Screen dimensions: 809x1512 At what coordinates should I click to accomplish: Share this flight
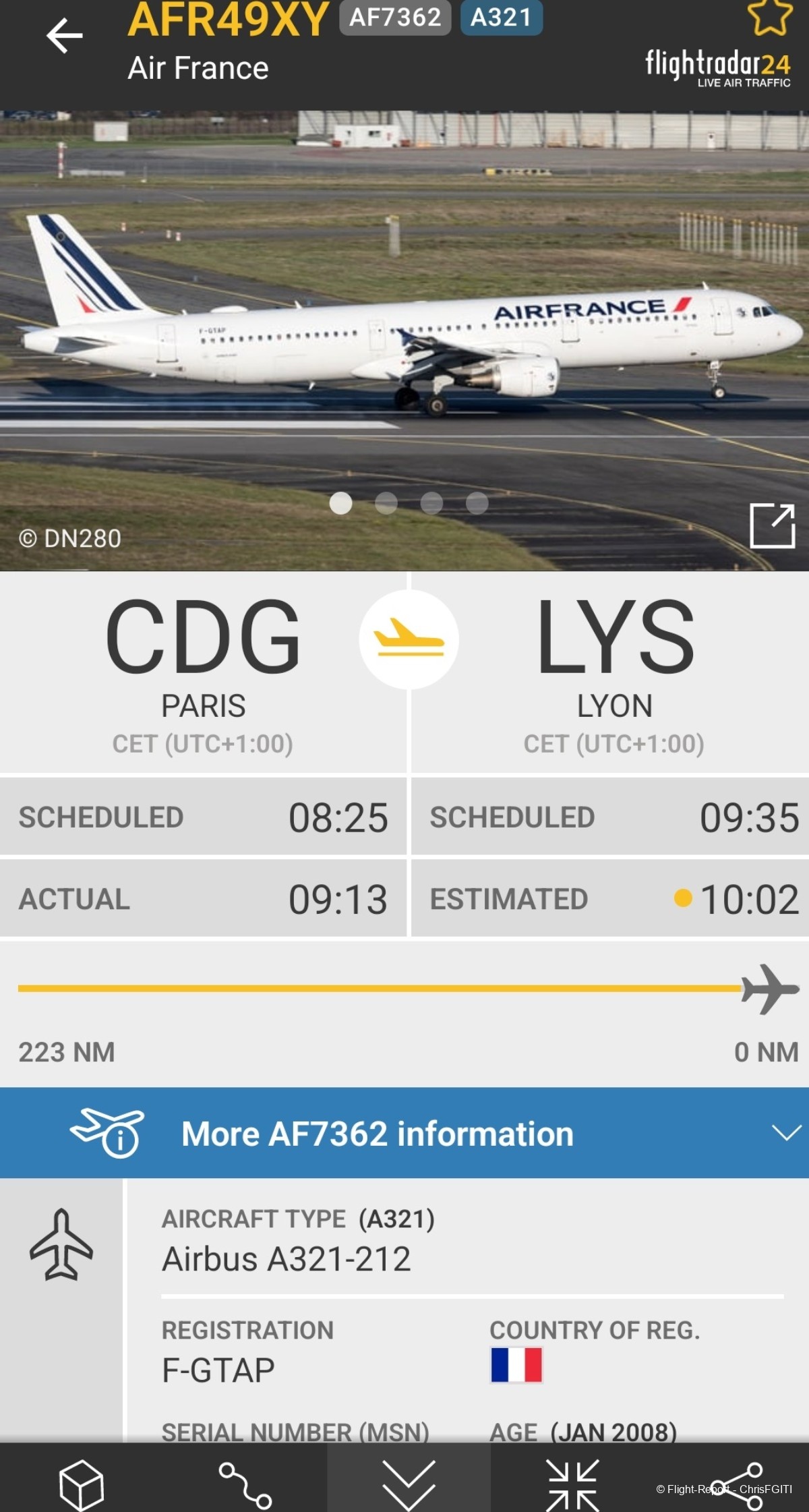point(737,1484)
